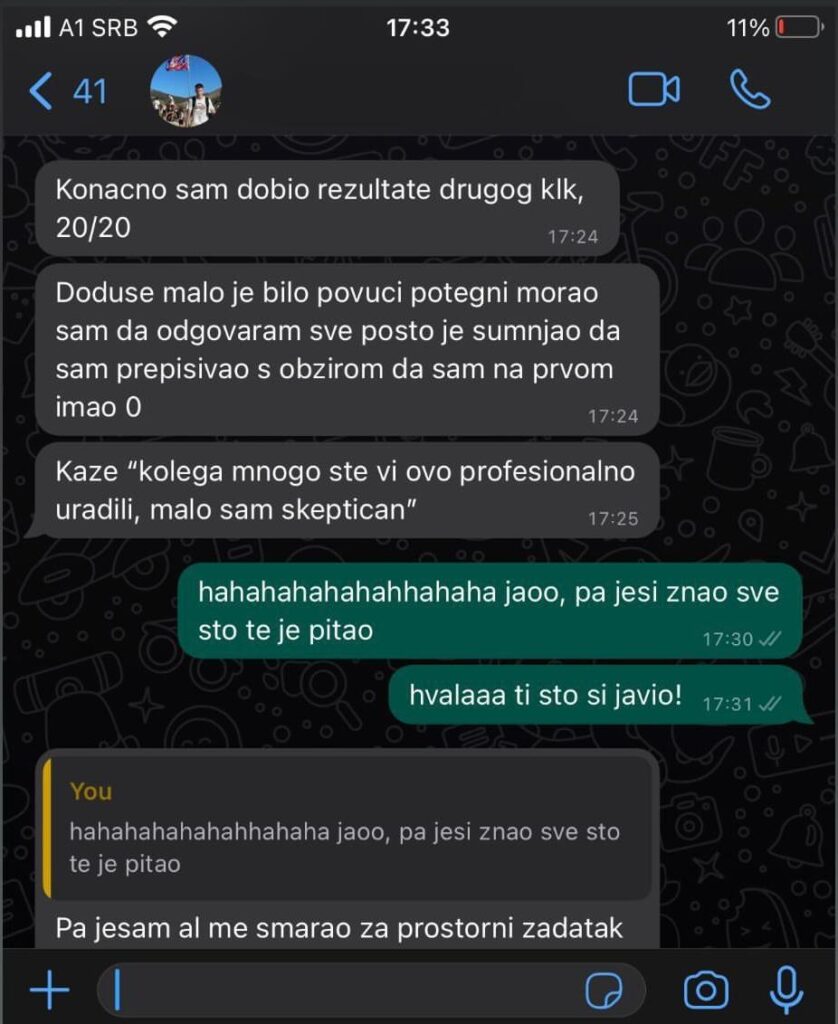The width and height of the screenshot is (838, 1024).
Task: Record a voice message
Action: tap(787, 990)
